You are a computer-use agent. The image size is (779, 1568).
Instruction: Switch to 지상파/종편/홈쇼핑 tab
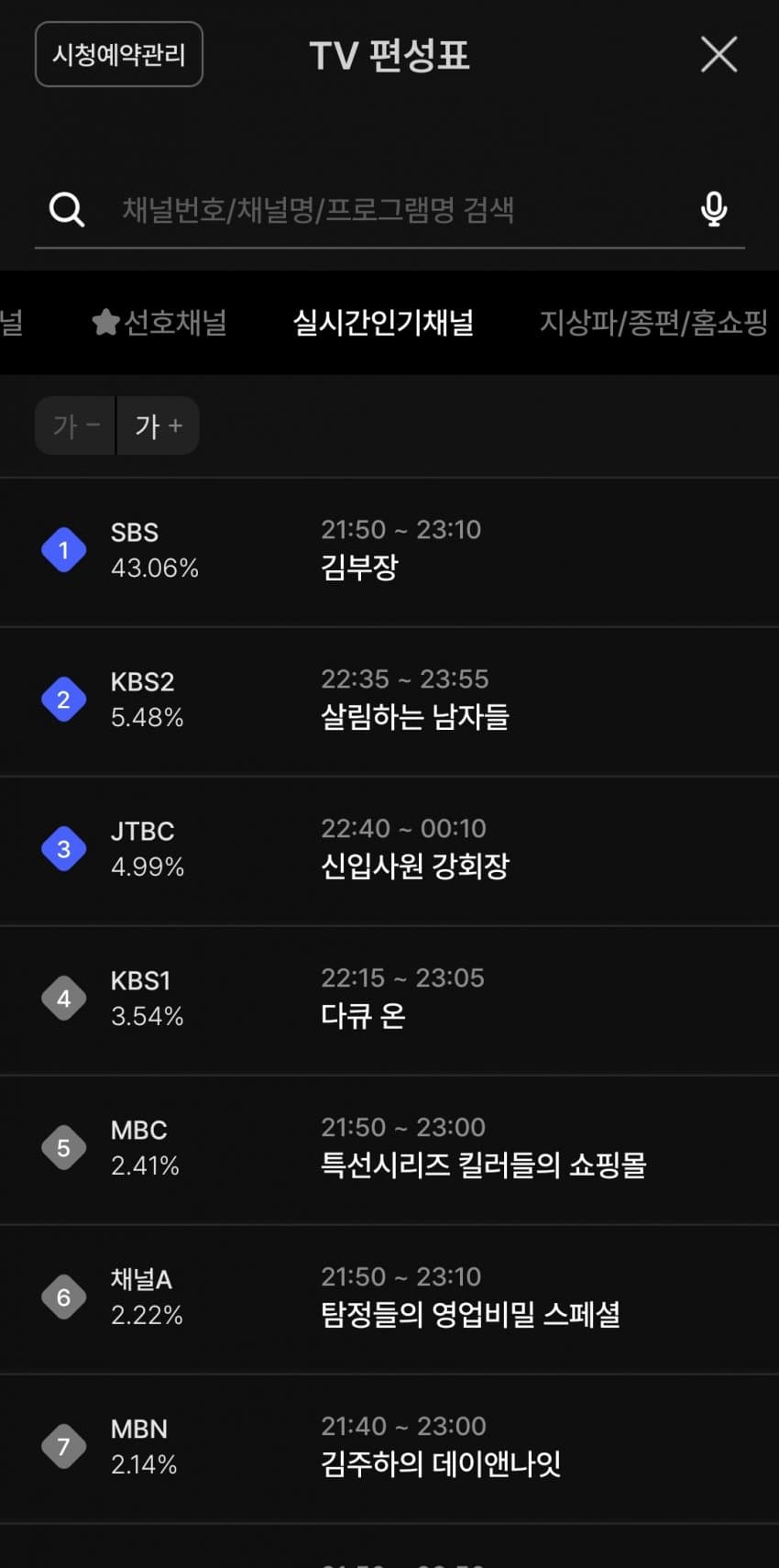(653, 323)
